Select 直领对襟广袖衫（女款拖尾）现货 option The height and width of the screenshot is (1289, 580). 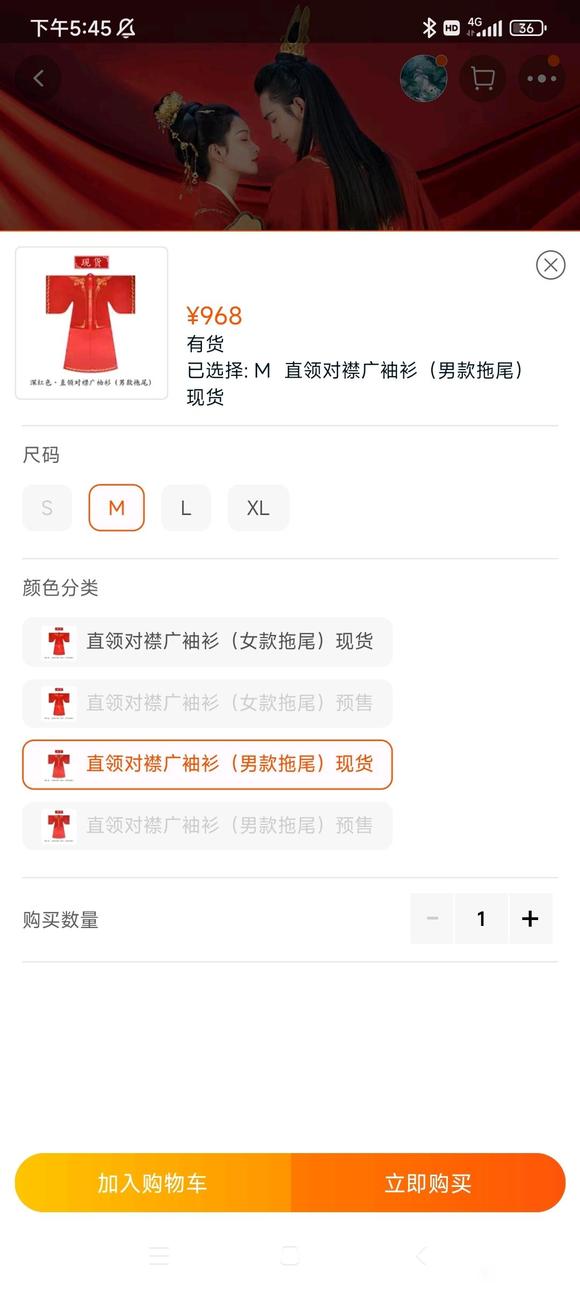coord(207,642)
